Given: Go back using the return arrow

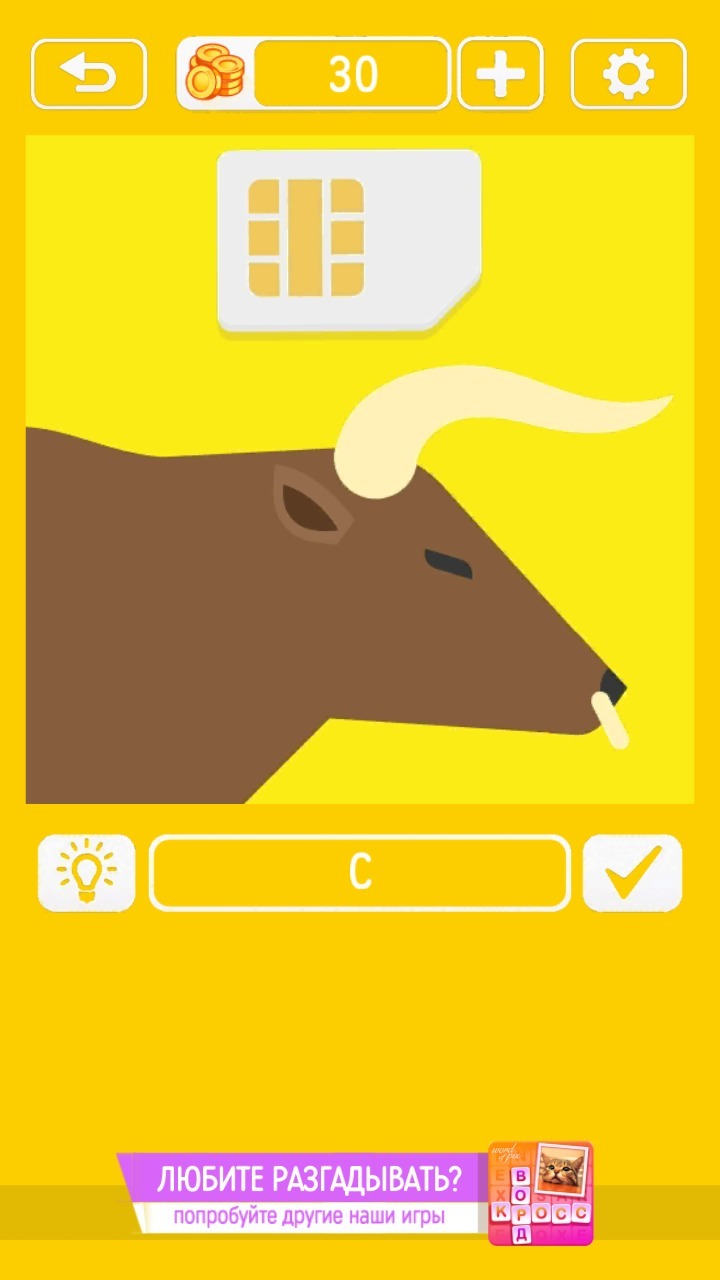Looking at the screenshot, I should tap(89, 74).
